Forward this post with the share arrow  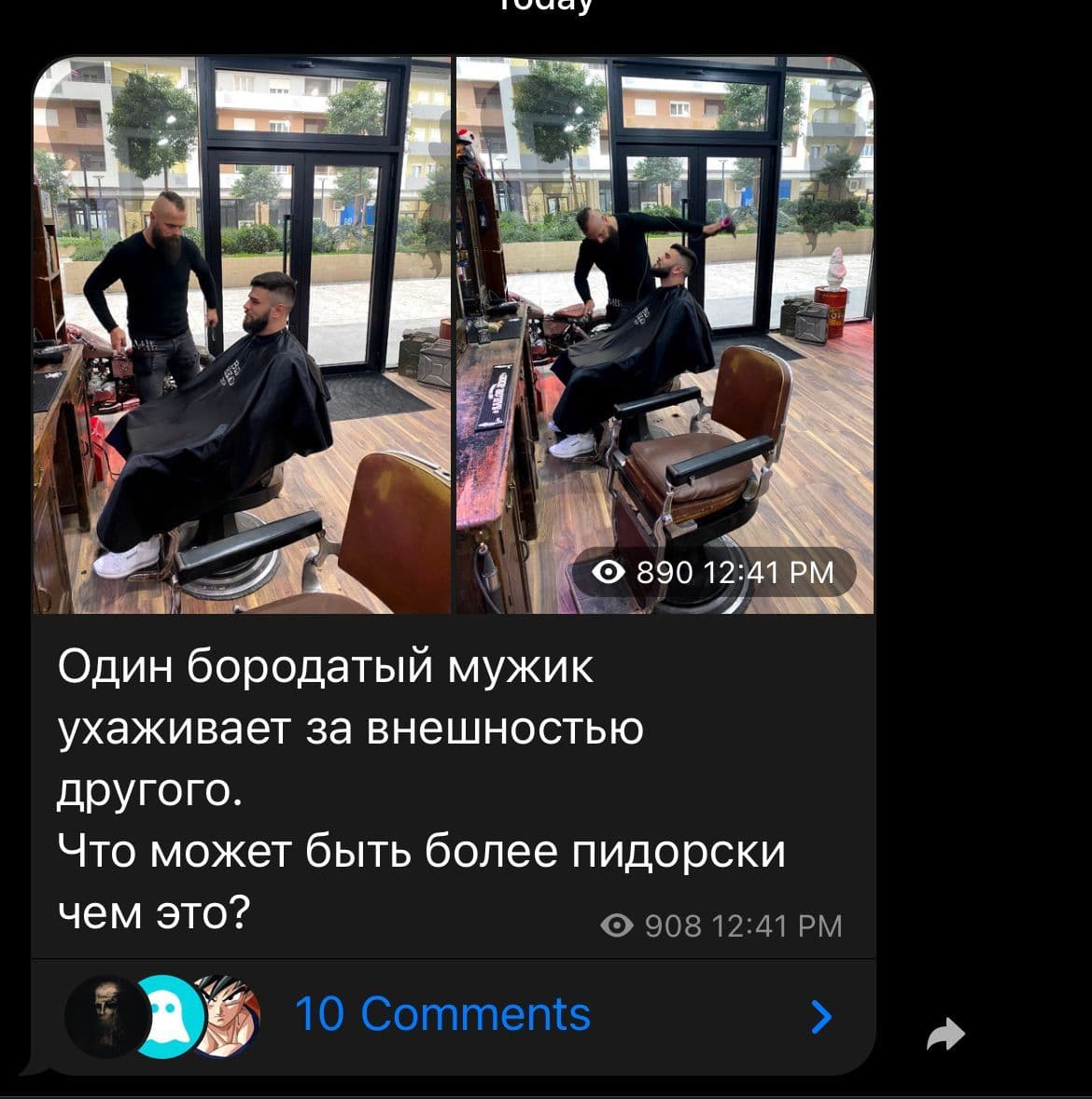945,1034
